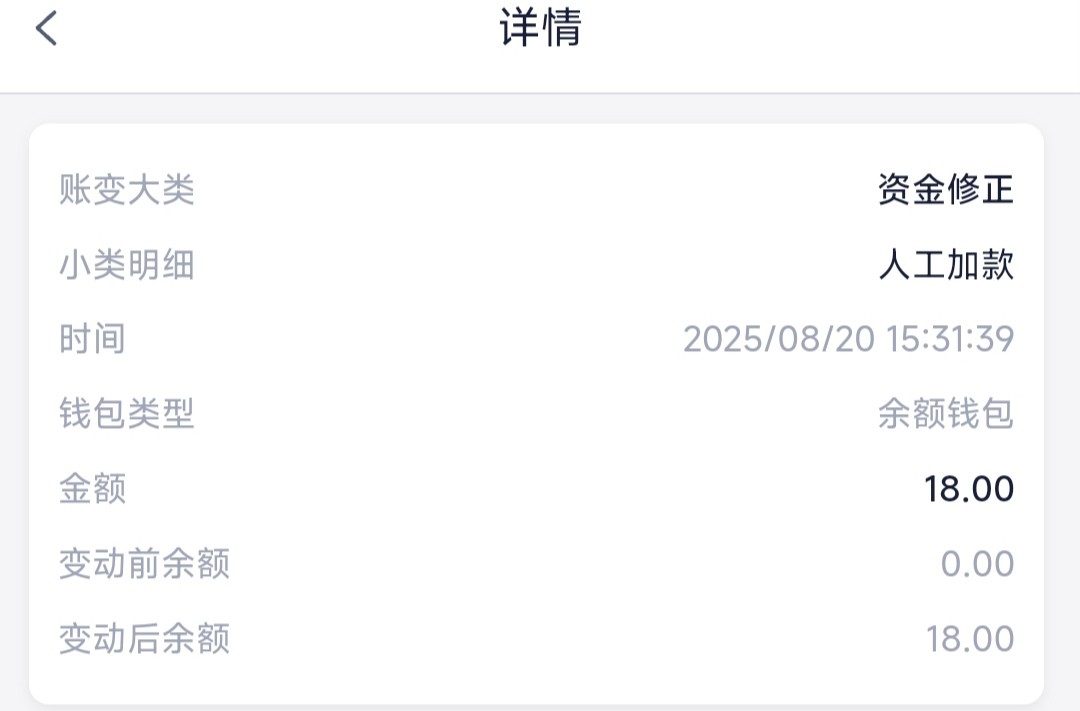Go back from the 详情 page
Image resolution: width=1080 pixels, height=711 pixels.
(x=47, y=29)
